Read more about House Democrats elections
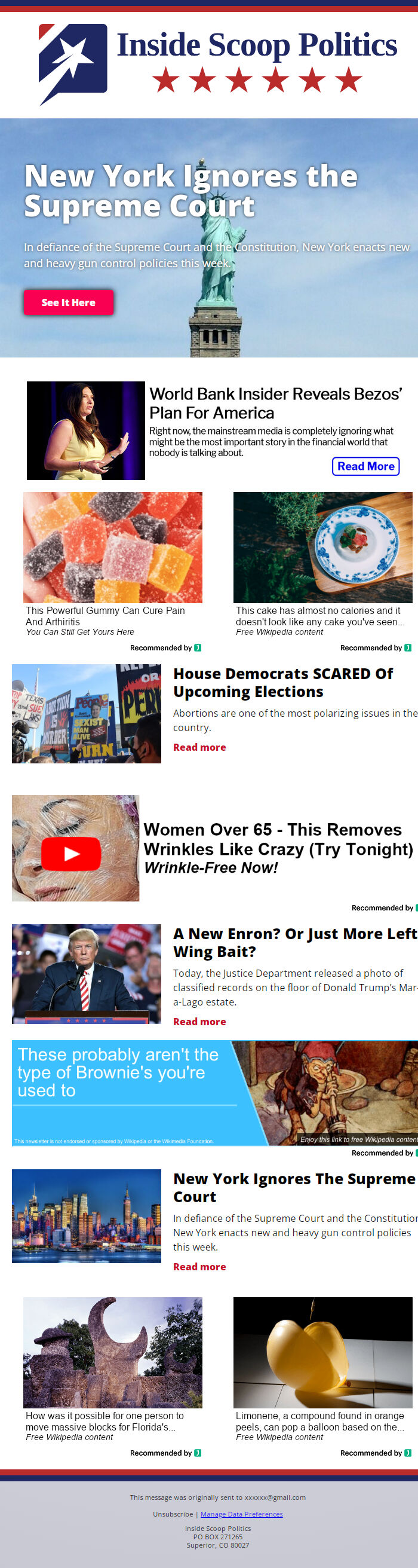418x1568 pixels. click(199, 747)
